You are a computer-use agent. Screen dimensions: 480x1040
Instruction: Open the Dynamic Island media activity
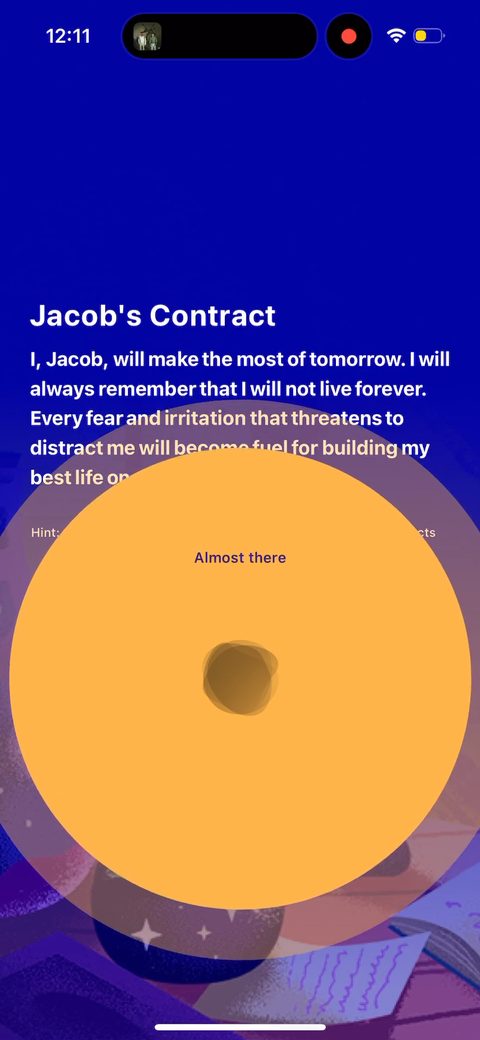(219, 36)
